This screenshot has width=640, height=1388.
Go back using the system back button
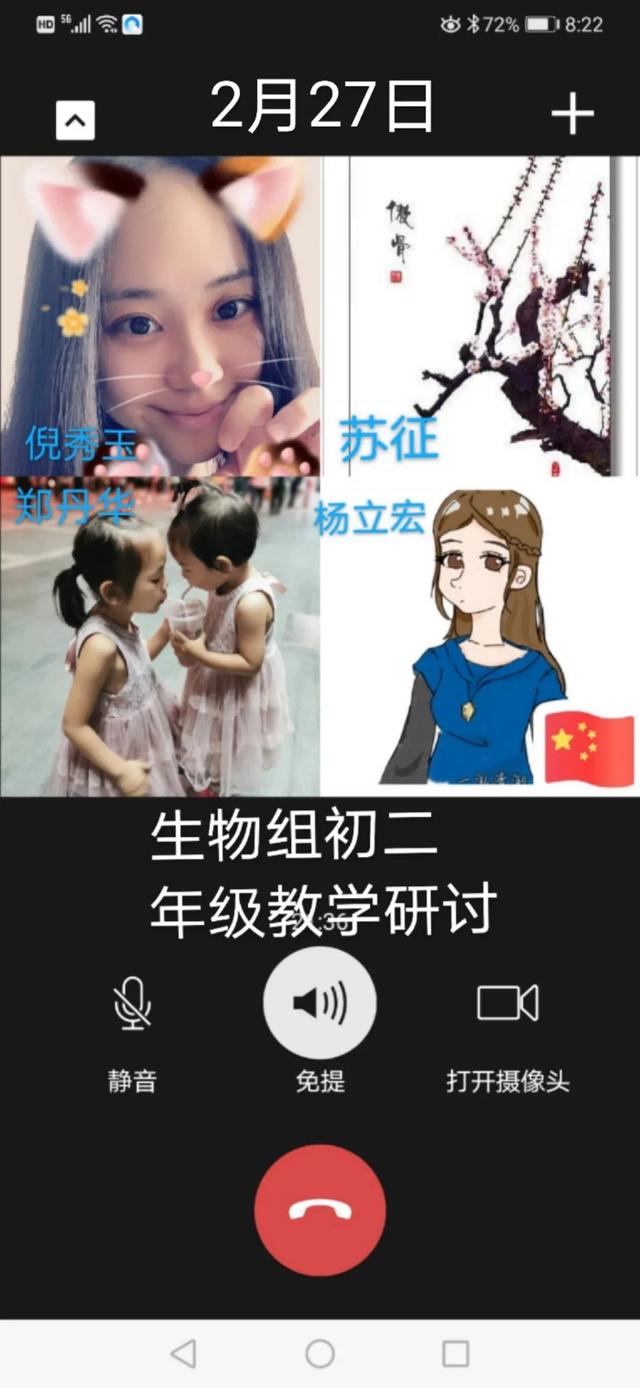(183, 1353)
